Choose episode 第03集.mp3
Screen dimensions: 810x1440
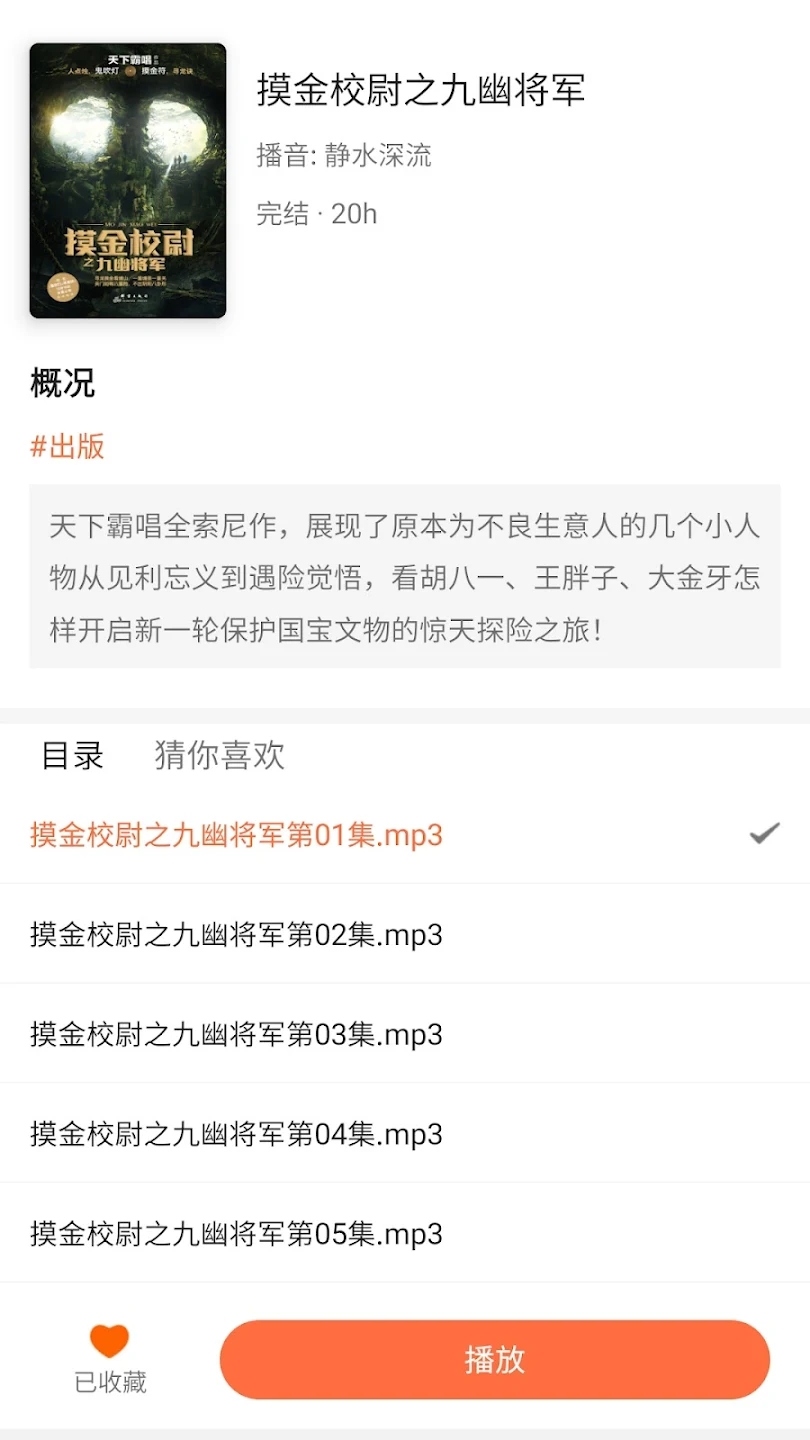(x=236, y=1034)
